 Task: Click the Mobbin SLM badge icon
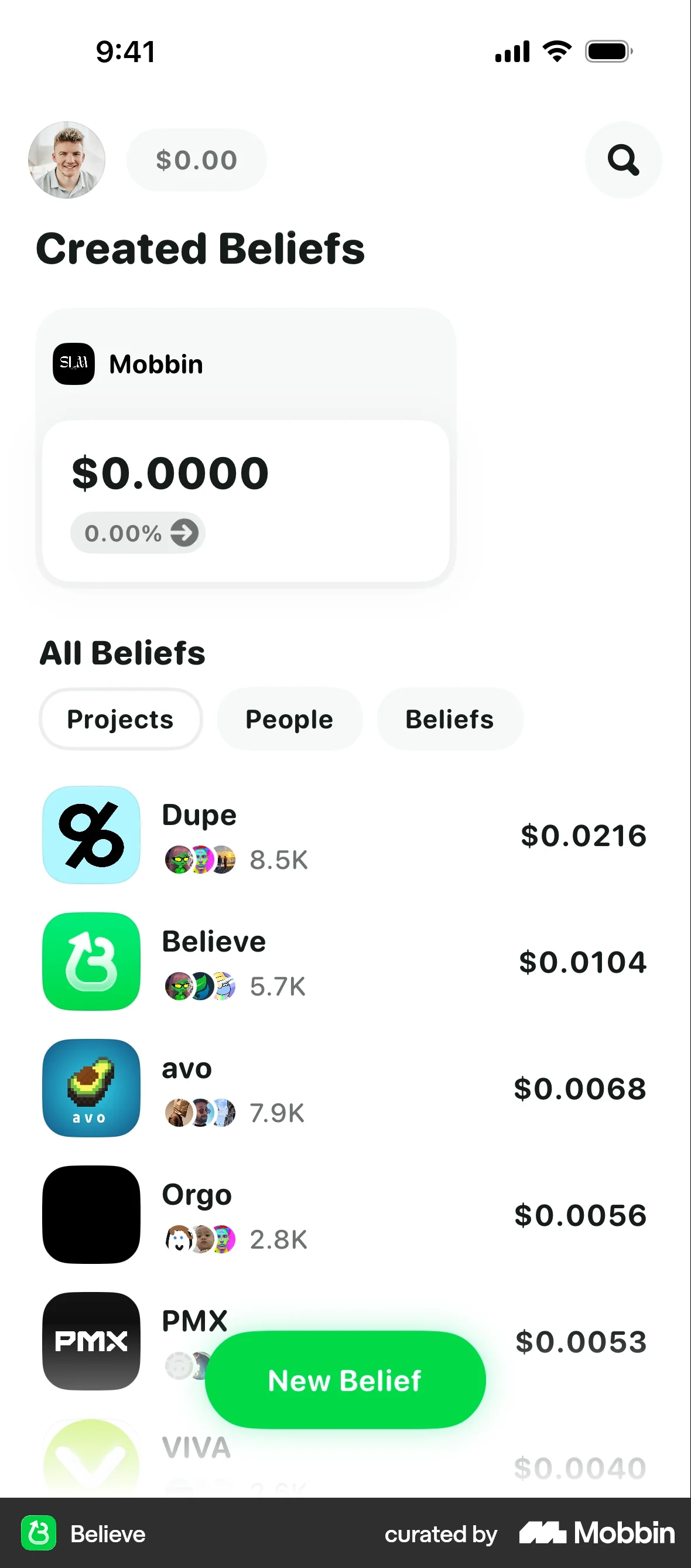pyautogui.click(x=73, y=363)
